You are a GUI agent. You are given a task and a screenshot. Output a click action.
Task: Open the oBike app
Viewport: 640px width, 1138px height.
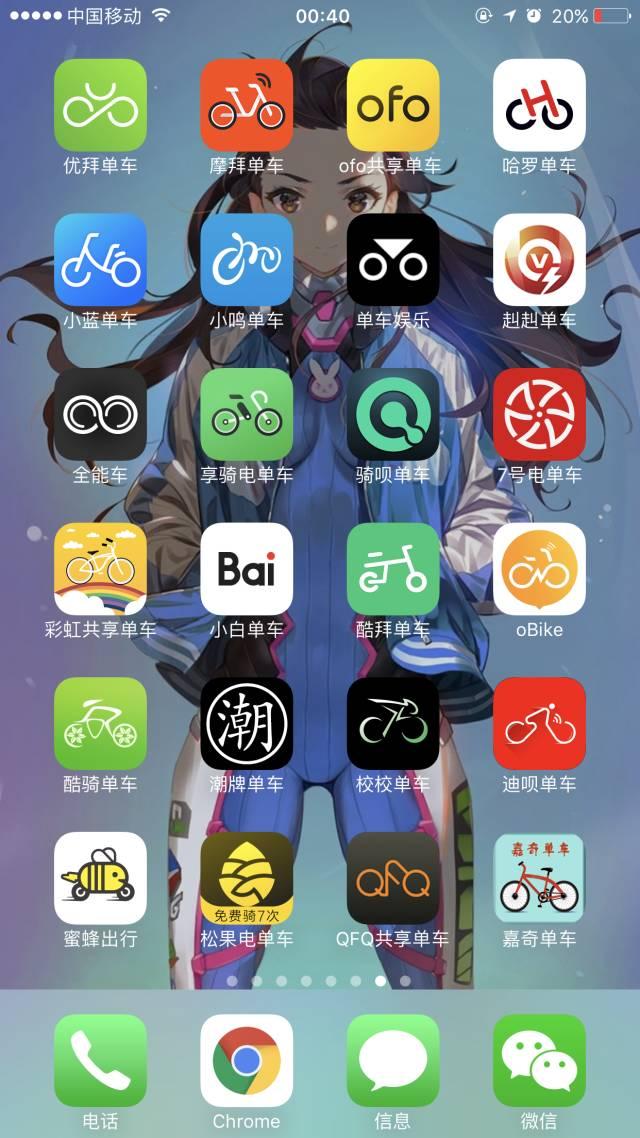pos(539,569)
